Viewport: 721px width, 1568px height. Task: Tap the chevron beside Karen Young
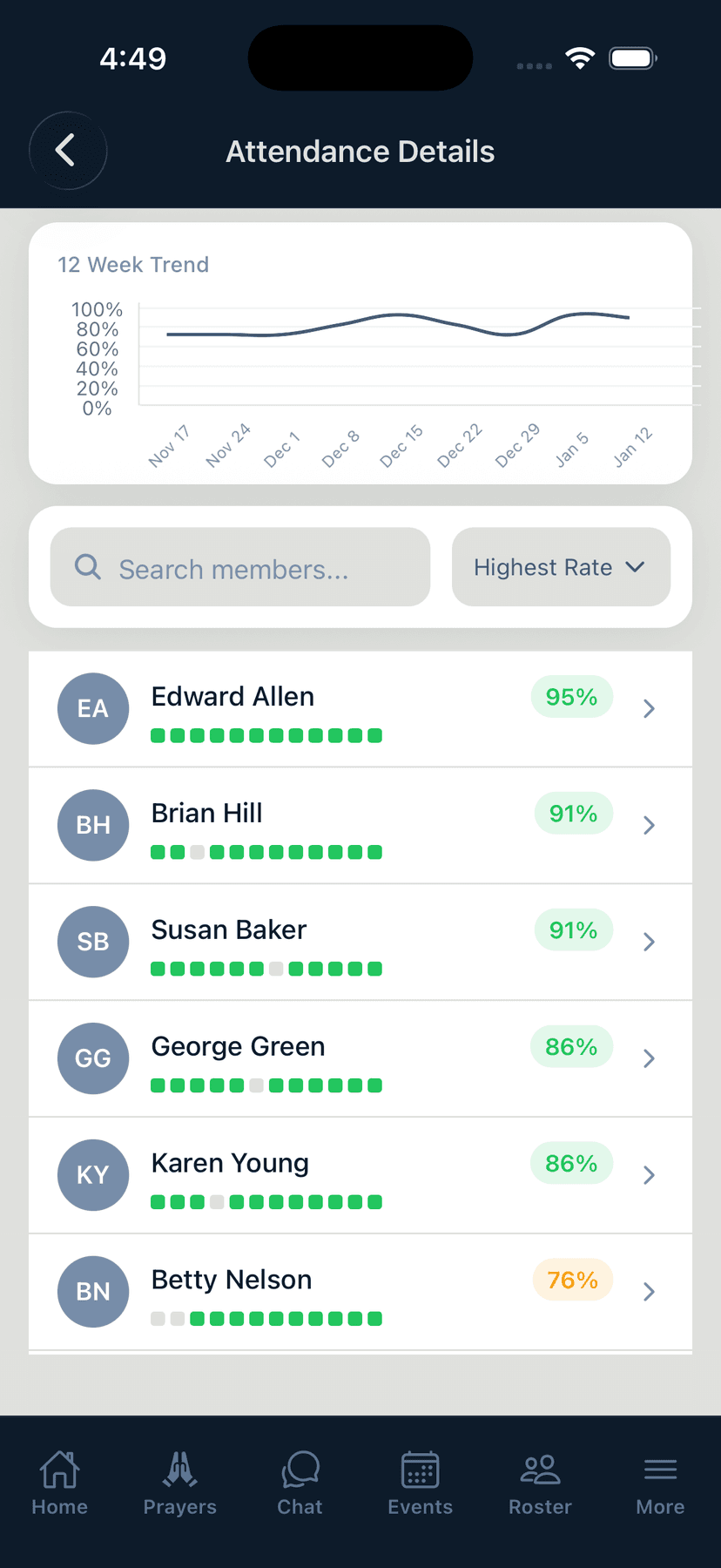click(x=648, y=1175)
